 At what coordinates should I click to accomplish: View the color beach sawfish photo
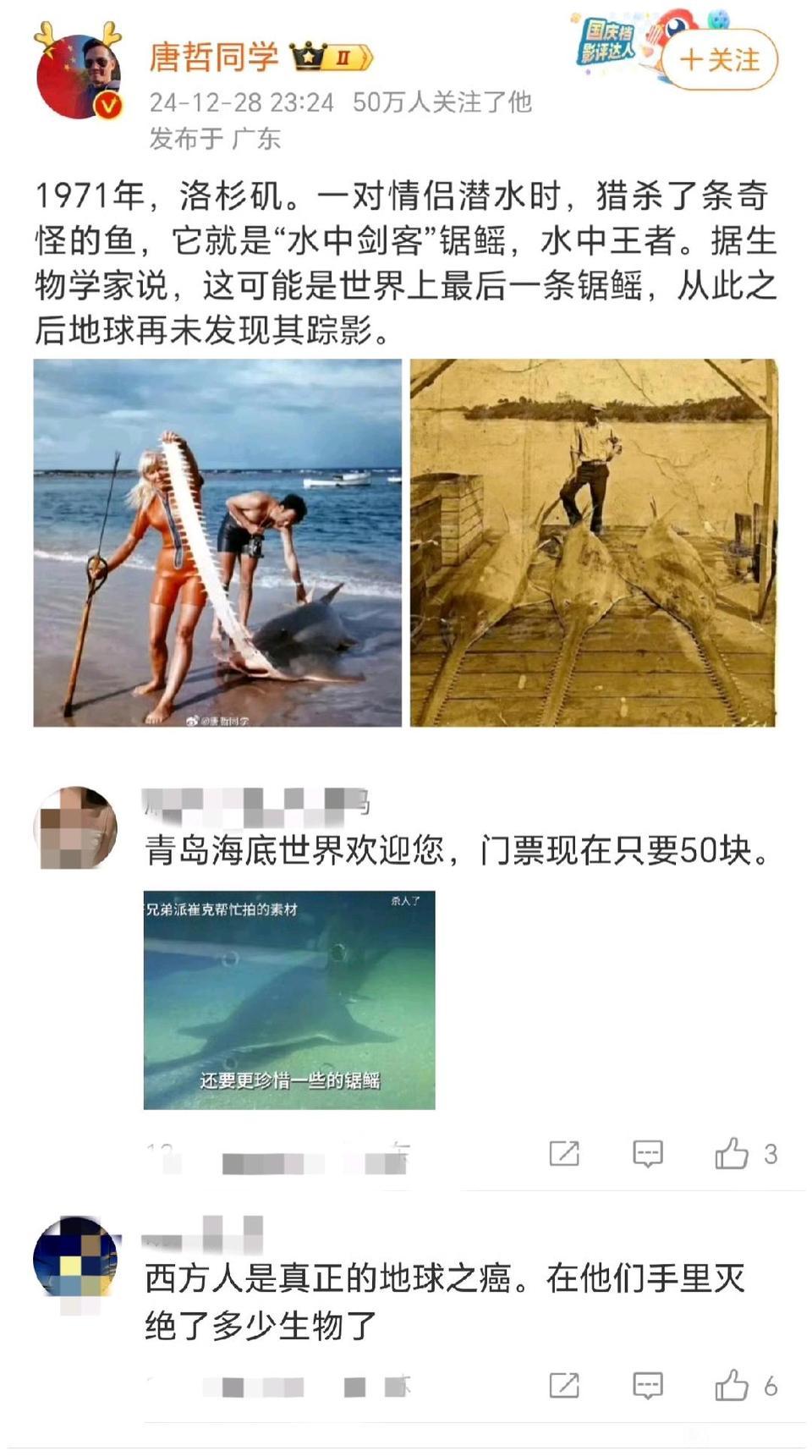[x=217, y=542]
